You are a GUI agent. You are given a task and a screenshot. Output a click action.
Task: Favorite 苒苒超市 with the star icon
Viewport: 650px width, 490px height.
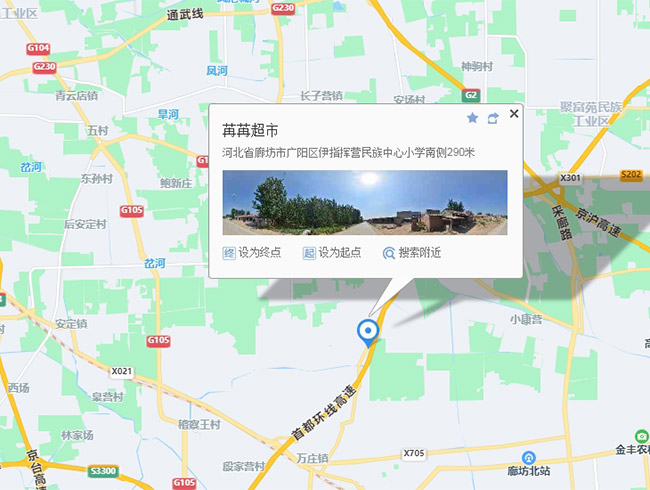click(473, 118)
